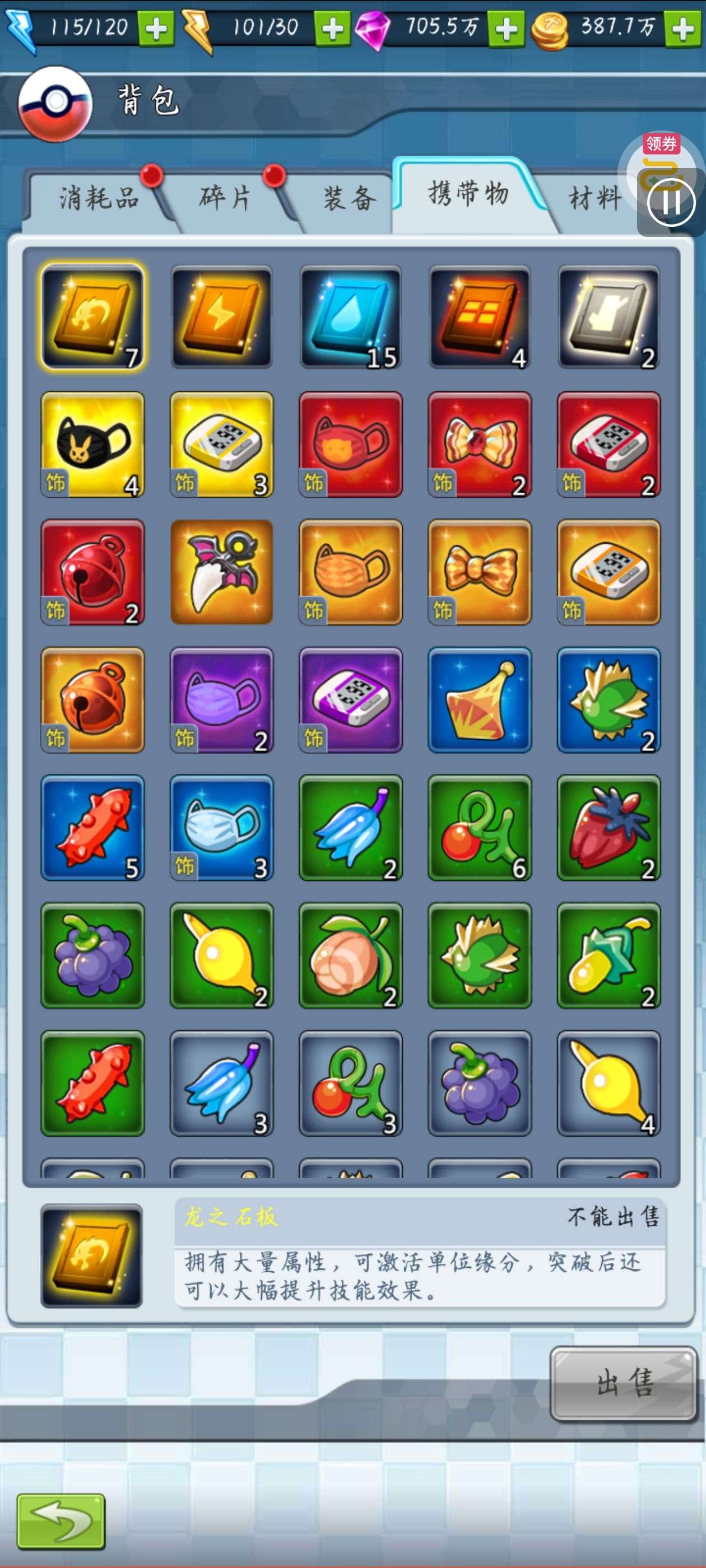Select the strawberry berry with count 2
This screenshot has height=1568, width=706.
[609, 828]
